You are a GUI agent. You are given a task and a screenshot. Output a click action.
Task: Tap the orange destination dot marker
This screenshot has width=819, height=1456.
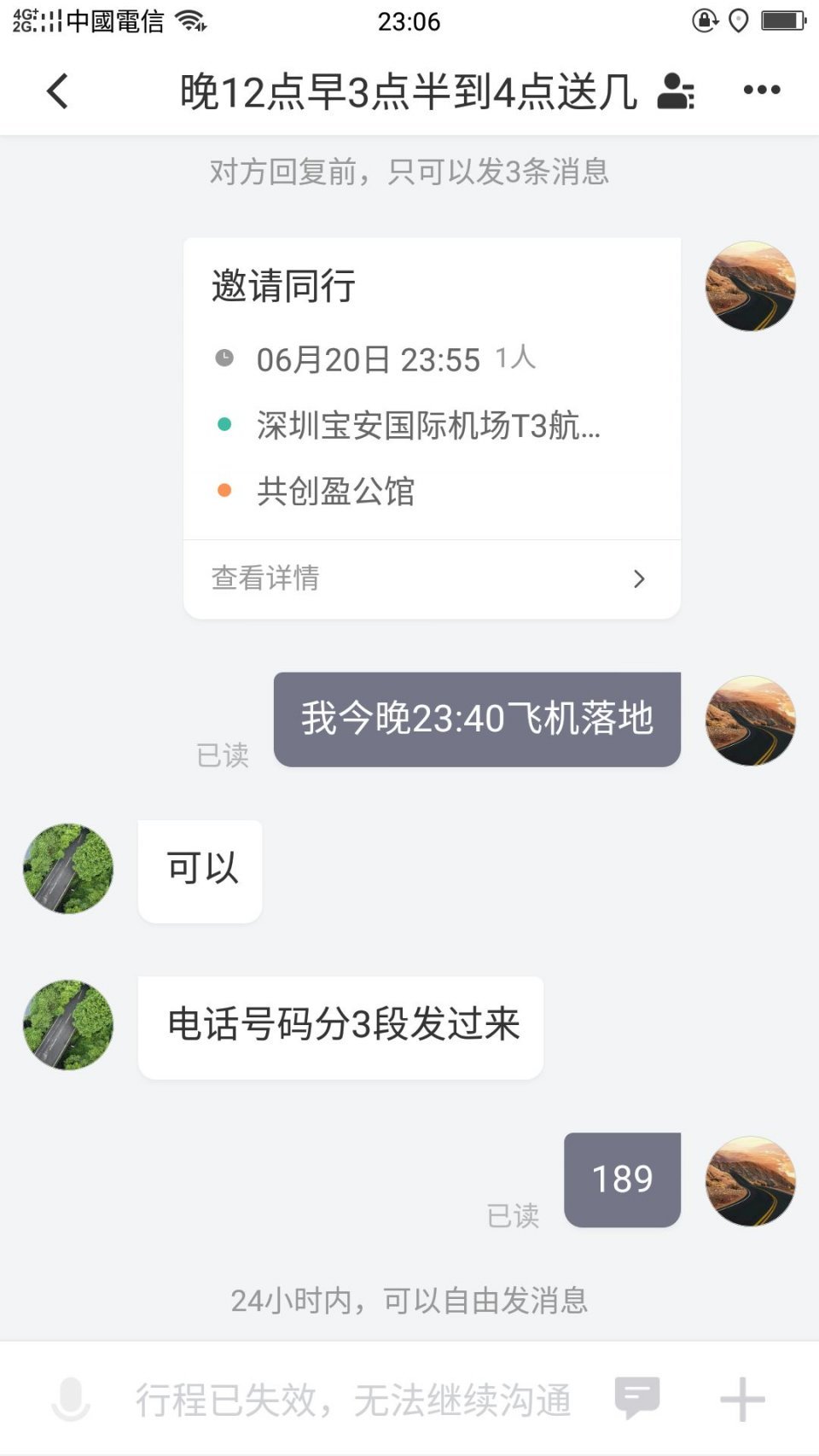click(x=225, y=489)
